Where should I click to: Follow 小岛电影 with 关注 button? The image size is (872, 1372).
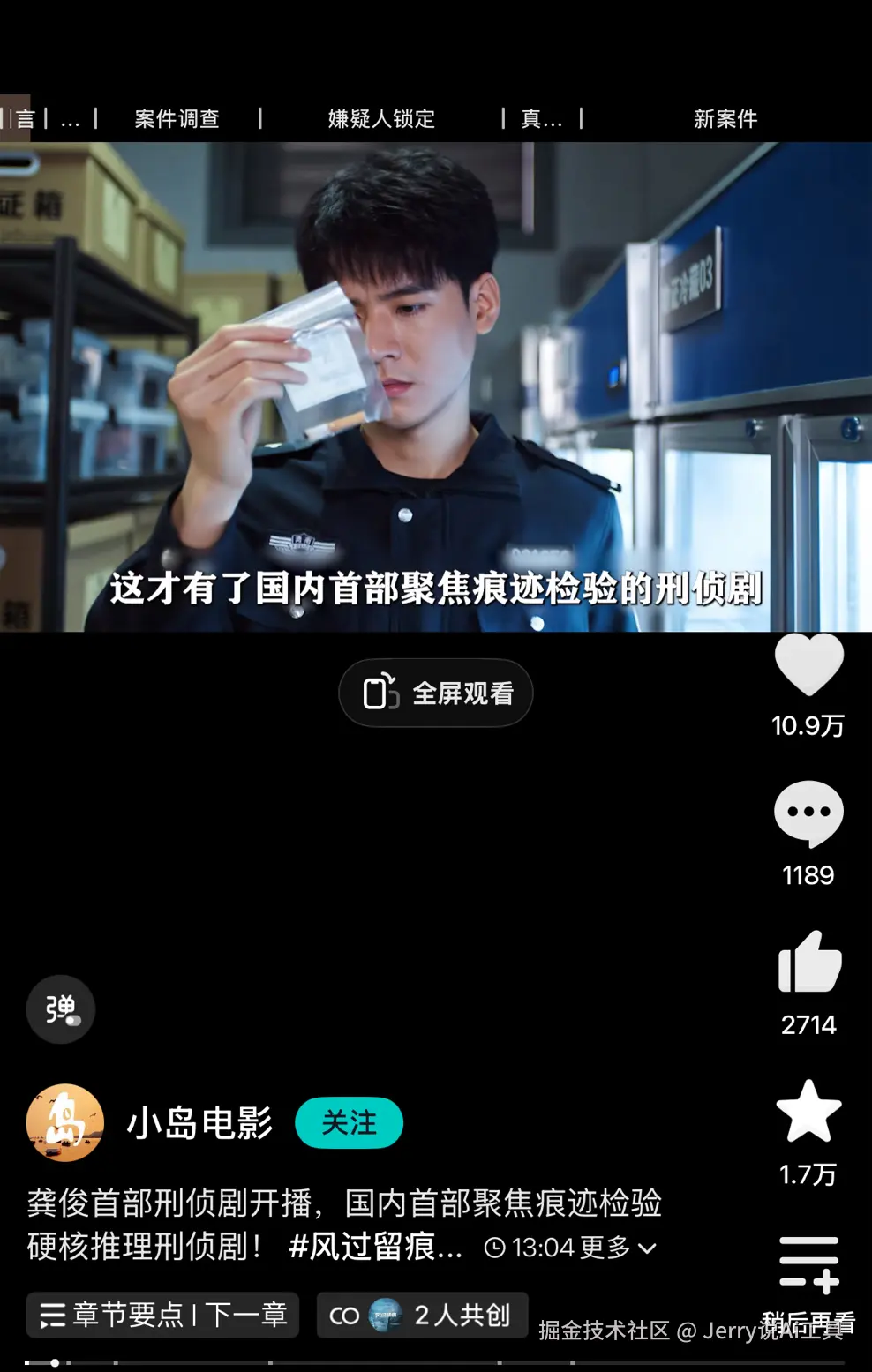(x=349, y=1123)
